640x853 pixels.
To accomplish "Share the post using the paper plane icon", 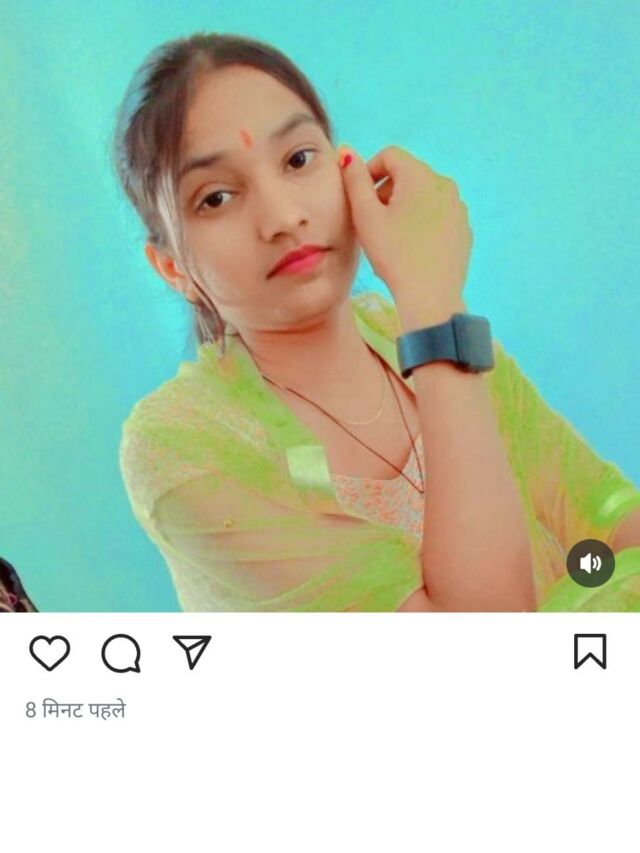I will click(x=192, y=651).
